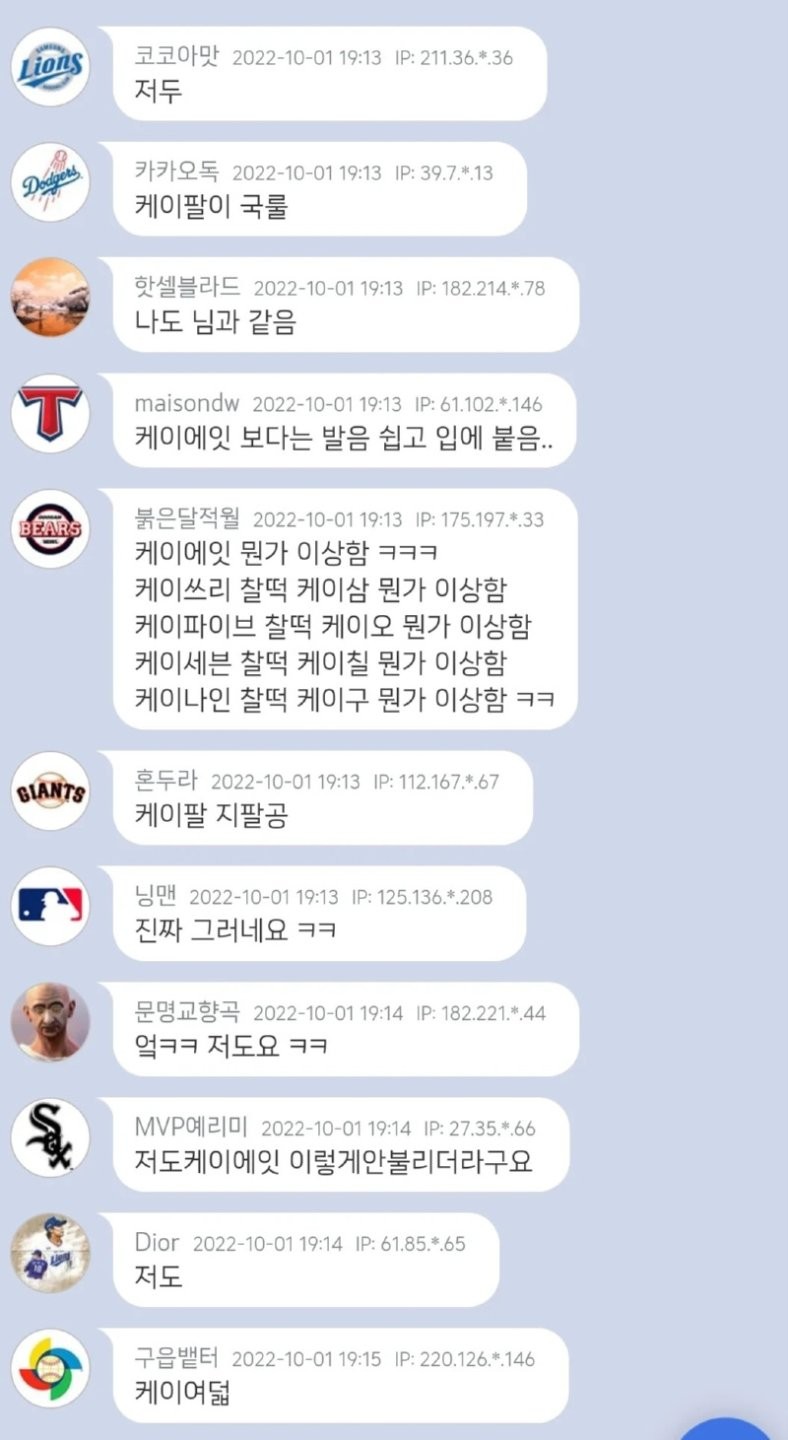Open 구읍뱁터's comment 케이여덟

[340, 1375]
